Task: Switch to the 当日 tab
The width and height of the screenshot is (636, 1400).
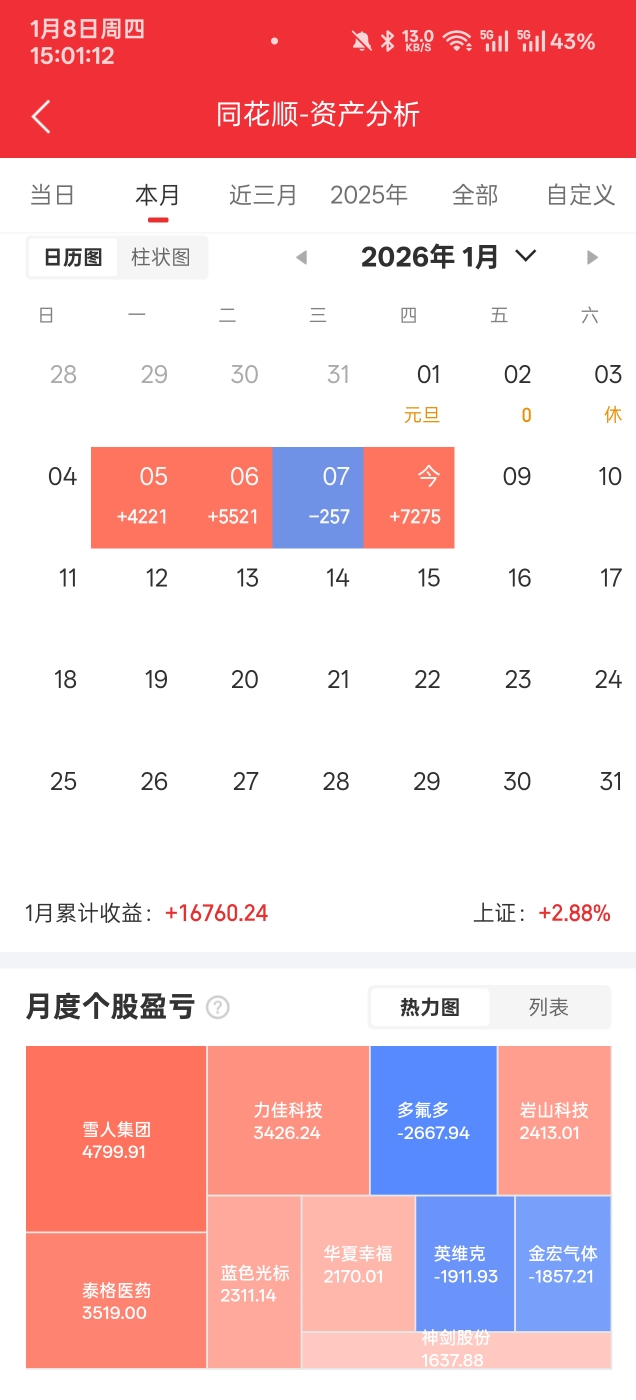Action: click(x=52, y=195)
